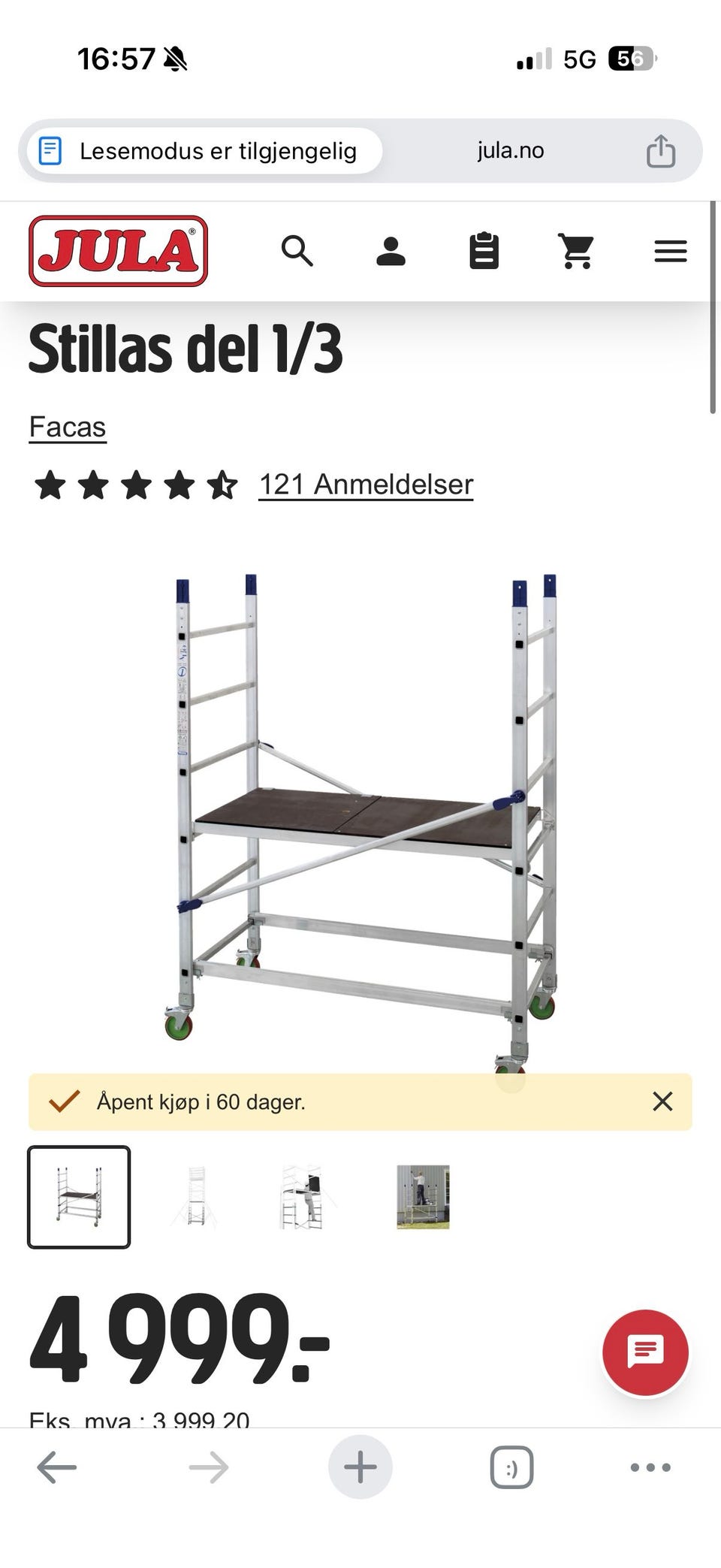The image size is (721, 1568).
Task: Share the page via the share icon
Action: (x=659, y=150)
